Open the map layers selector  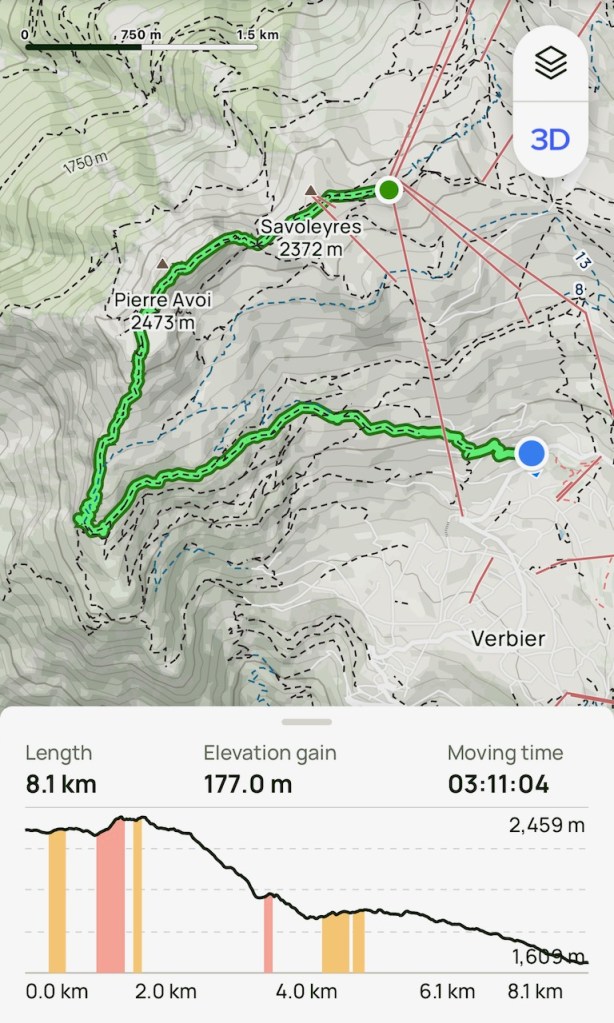coord(549,64)
